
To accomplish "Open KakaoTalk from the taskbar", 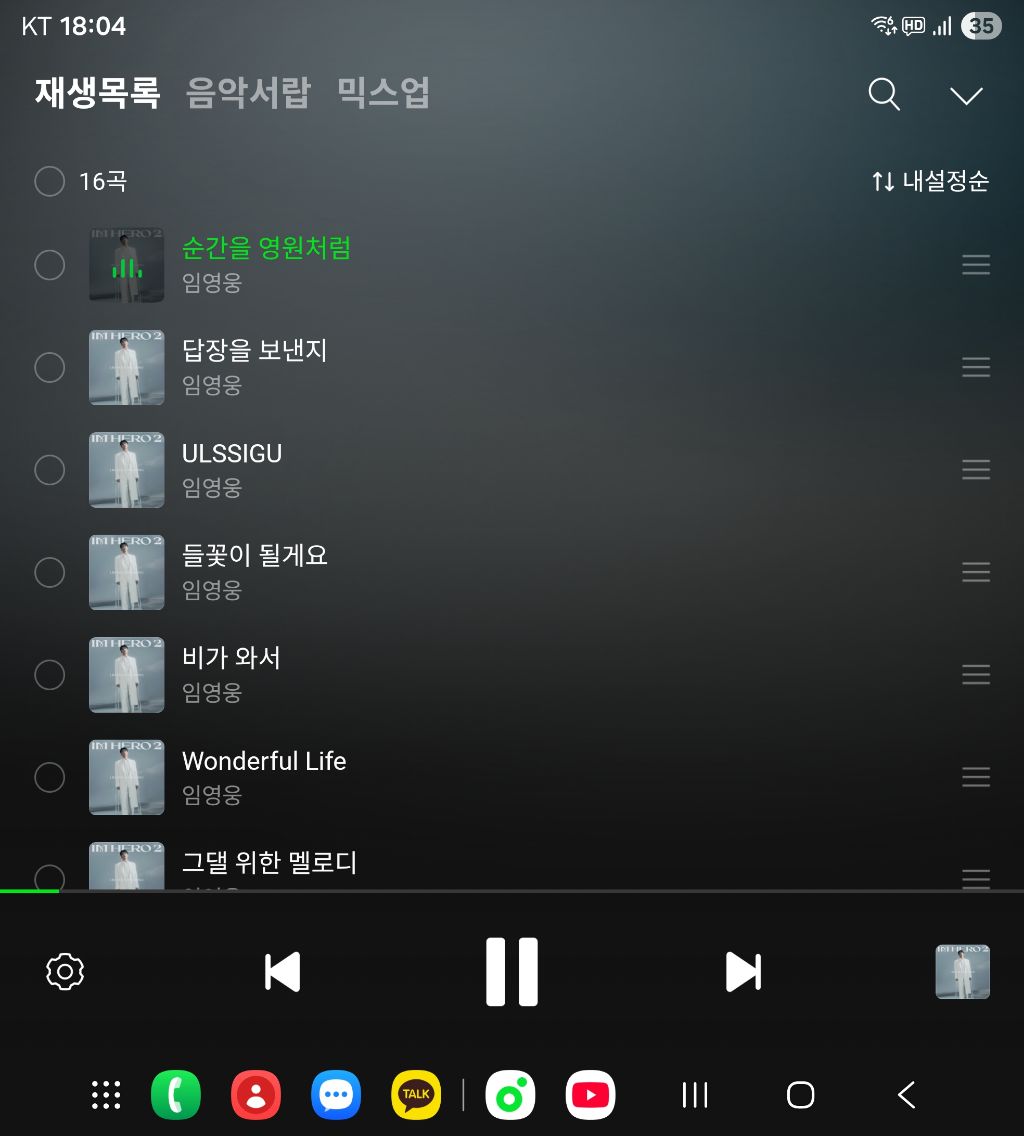I will (416, 1095).
